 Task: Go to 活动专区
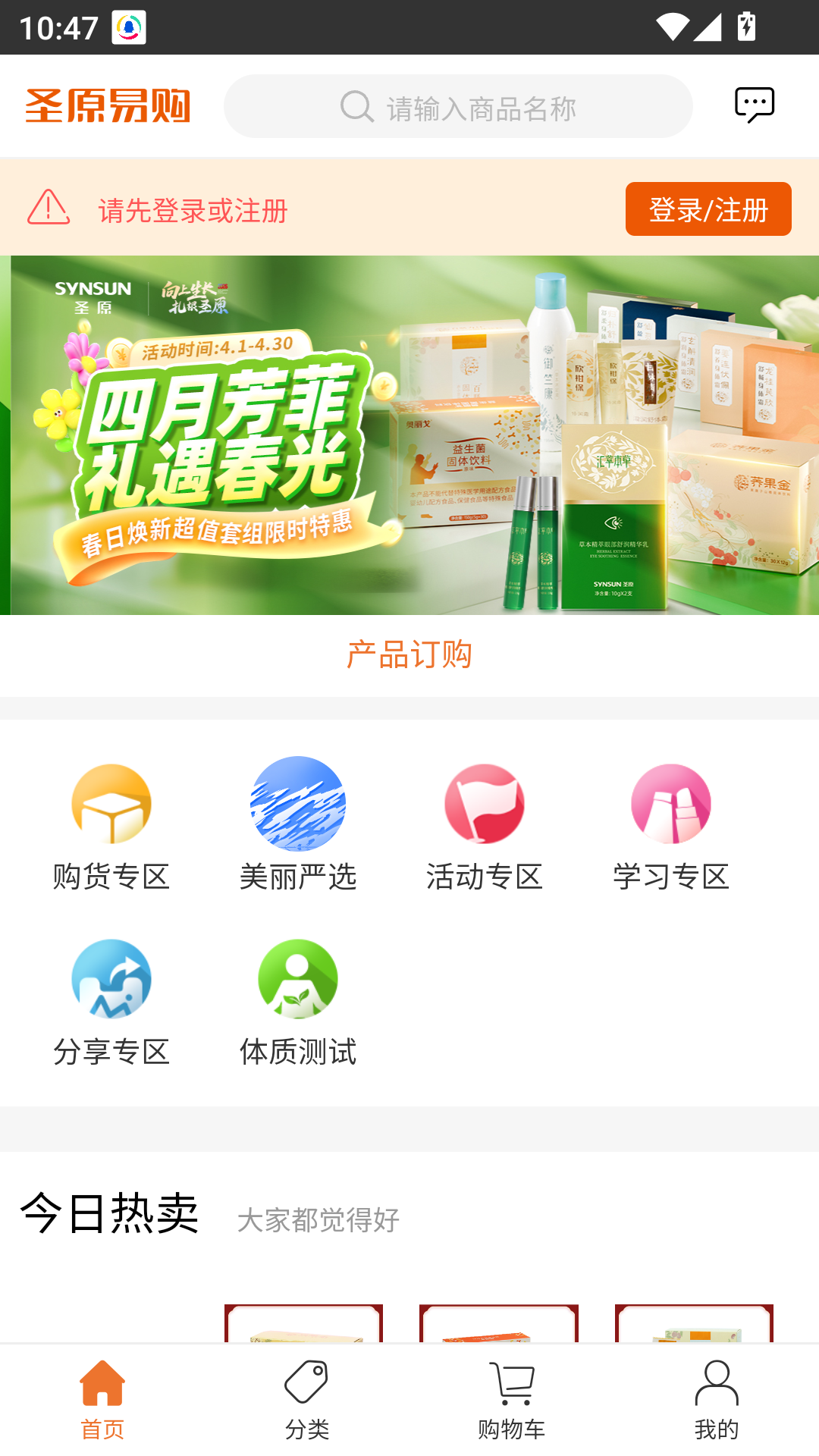(x=485, y=827)
